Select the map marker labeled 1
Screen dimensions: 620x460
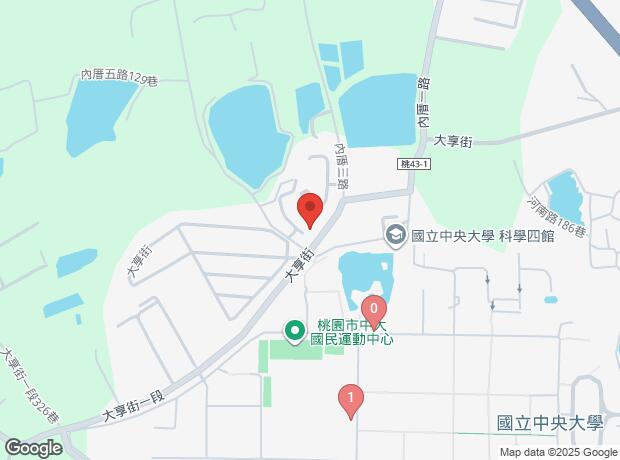point(350,400)
